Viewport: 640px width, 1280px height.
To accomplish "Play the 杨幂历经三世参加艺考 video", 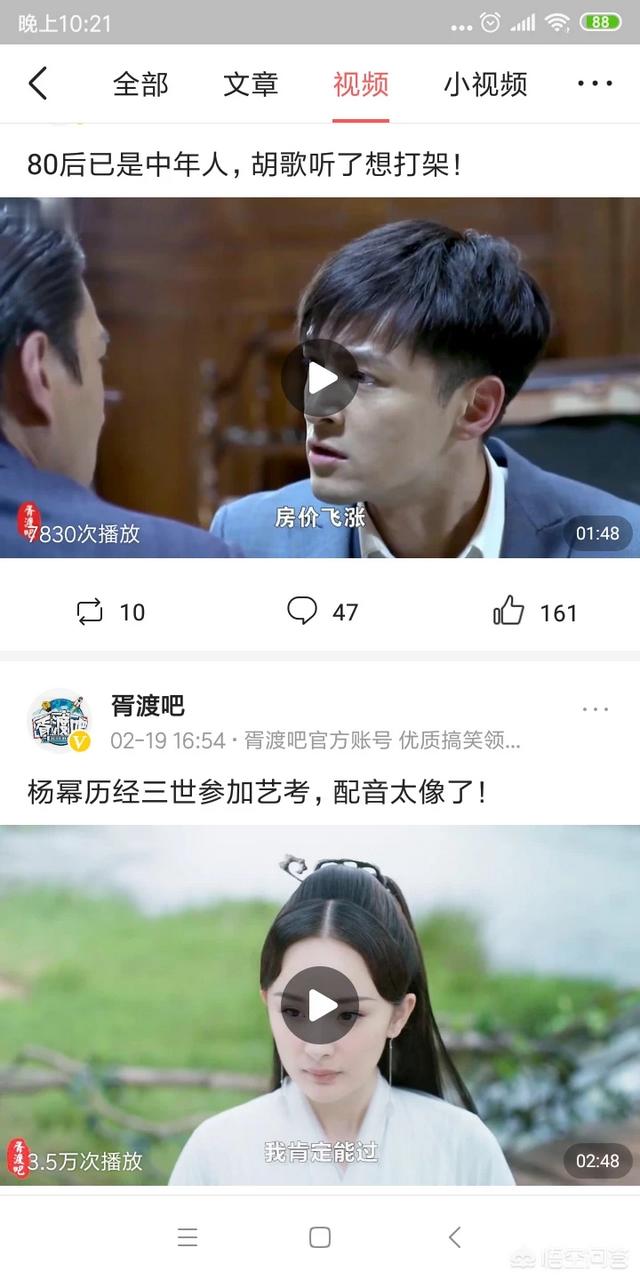I will tap(320, 1005).
